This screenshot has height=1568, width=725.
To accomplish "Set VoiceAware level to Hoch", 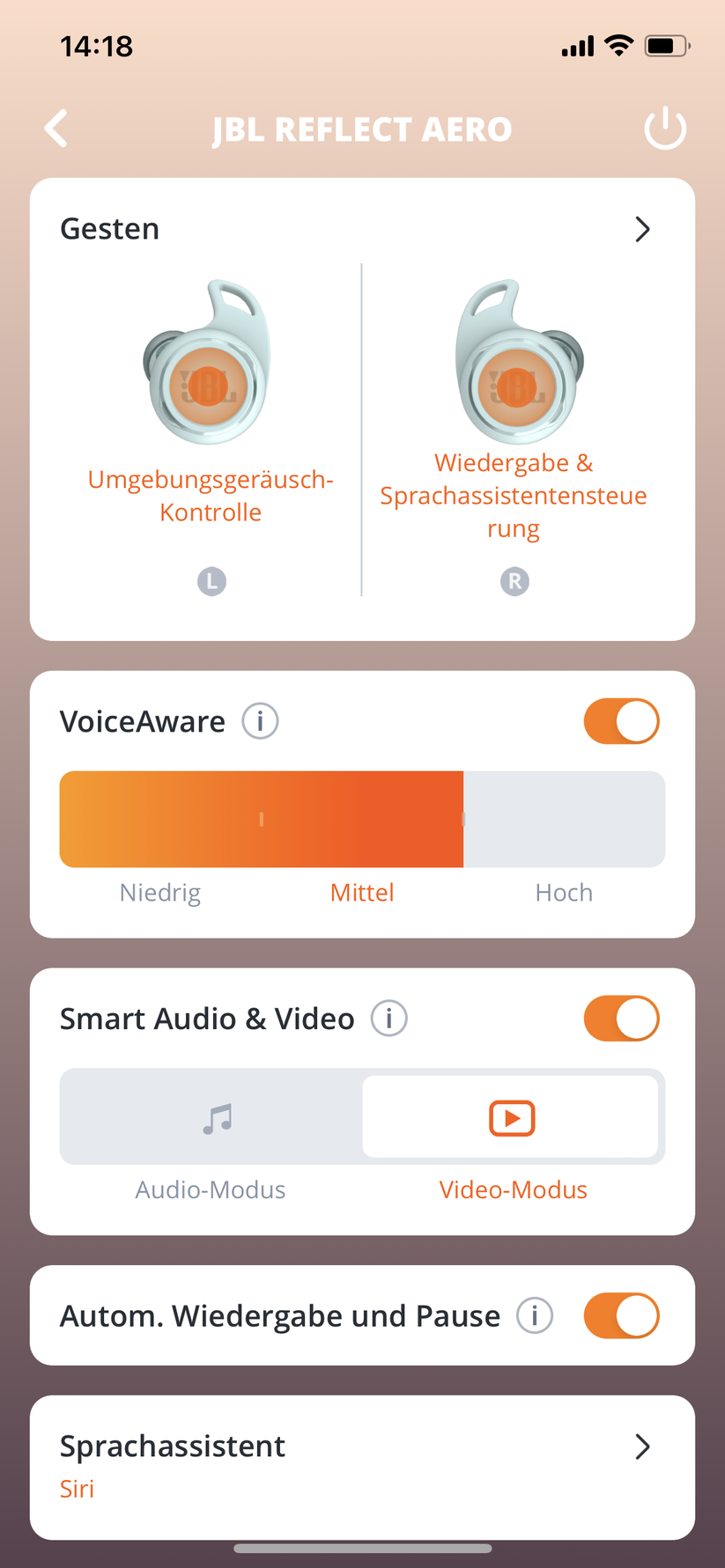I will [x=564, y=820].
